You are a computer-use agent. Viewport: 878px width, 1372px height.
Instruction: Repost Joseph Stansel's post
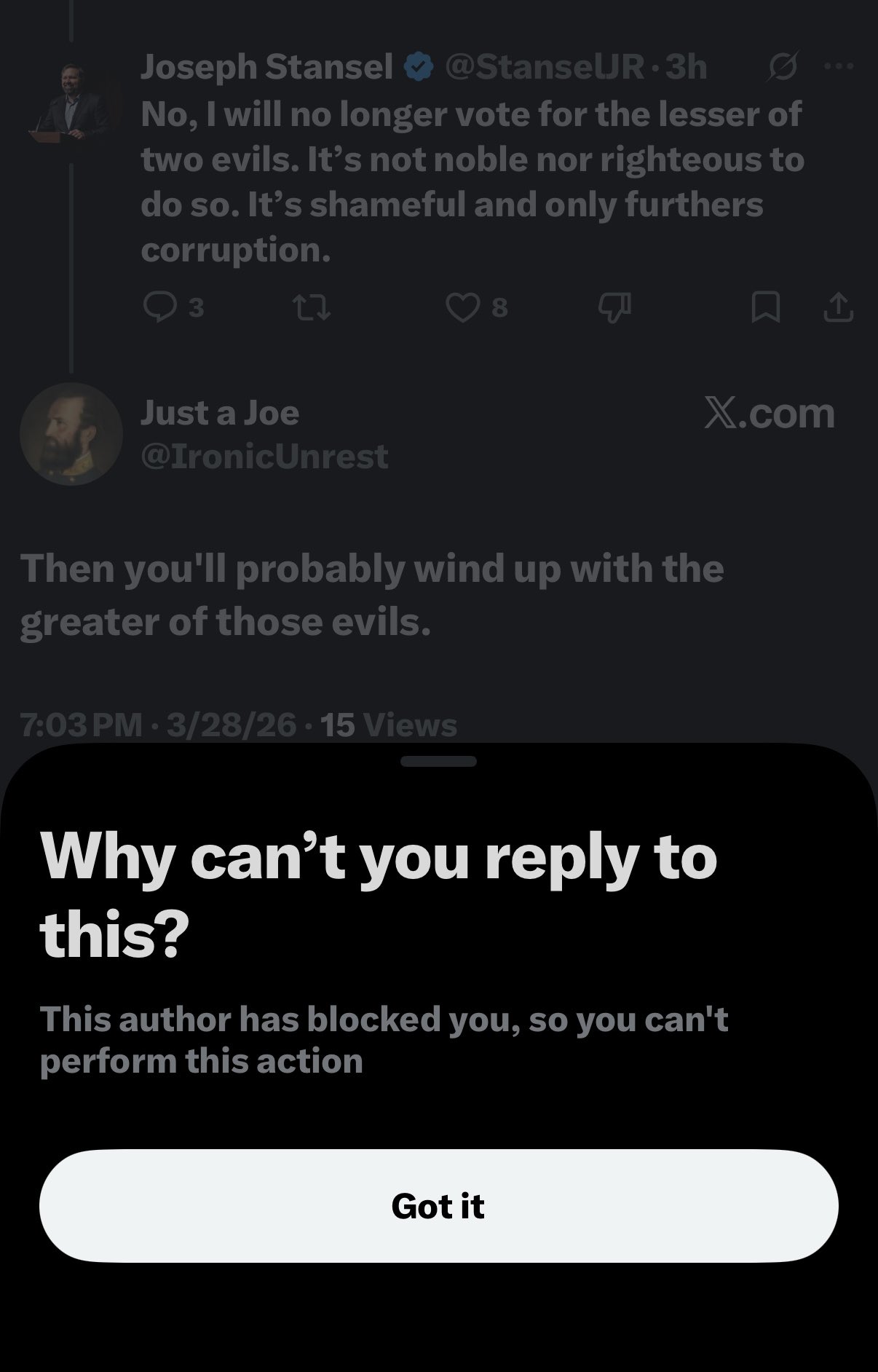click(x=312, y=307)
